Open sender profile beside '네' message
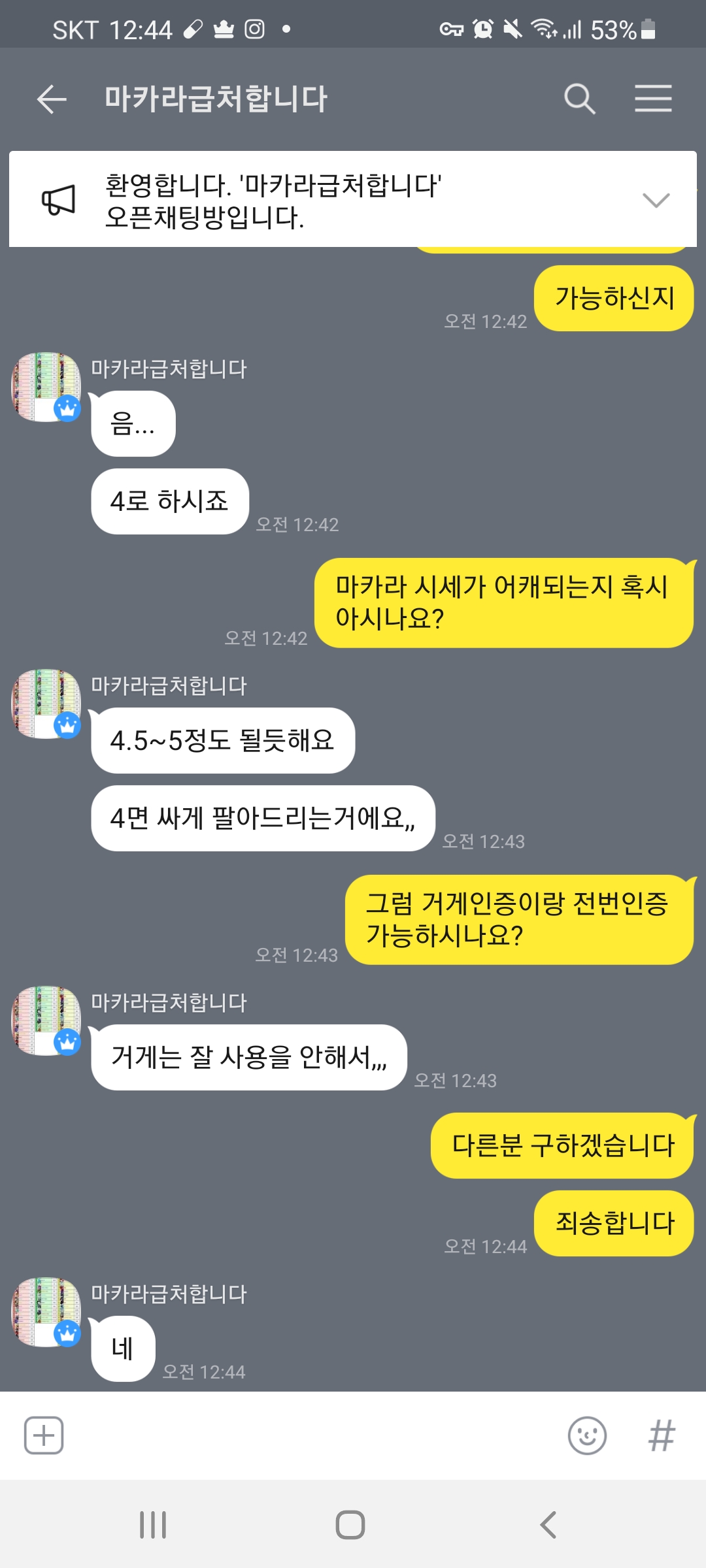This screenshot has height=1568, width=706. point(46,1312)
